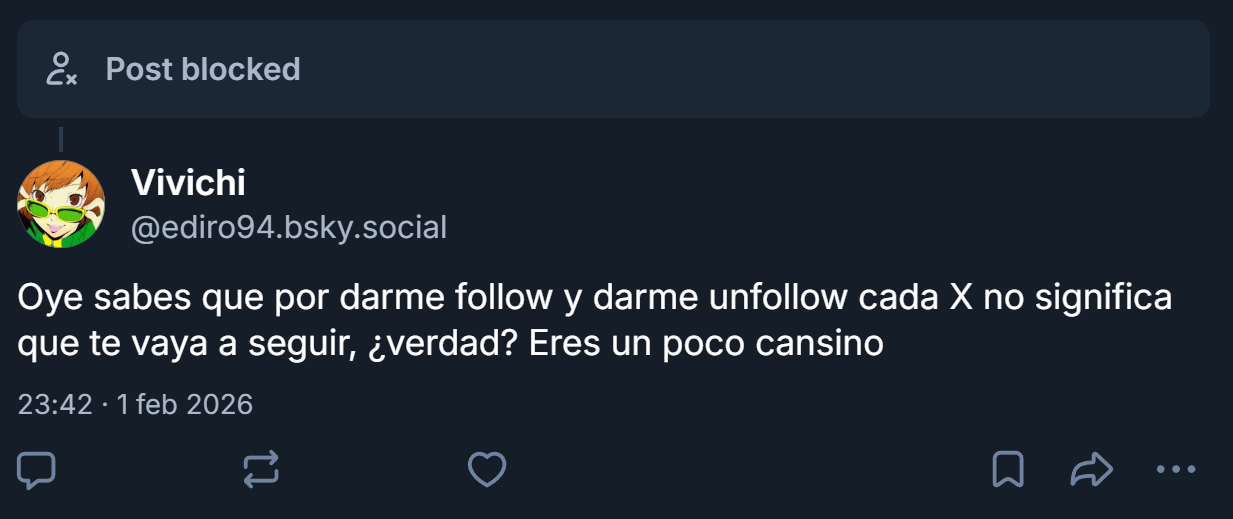Repost Vivichi's post
1233x519 pixels.
261,470
